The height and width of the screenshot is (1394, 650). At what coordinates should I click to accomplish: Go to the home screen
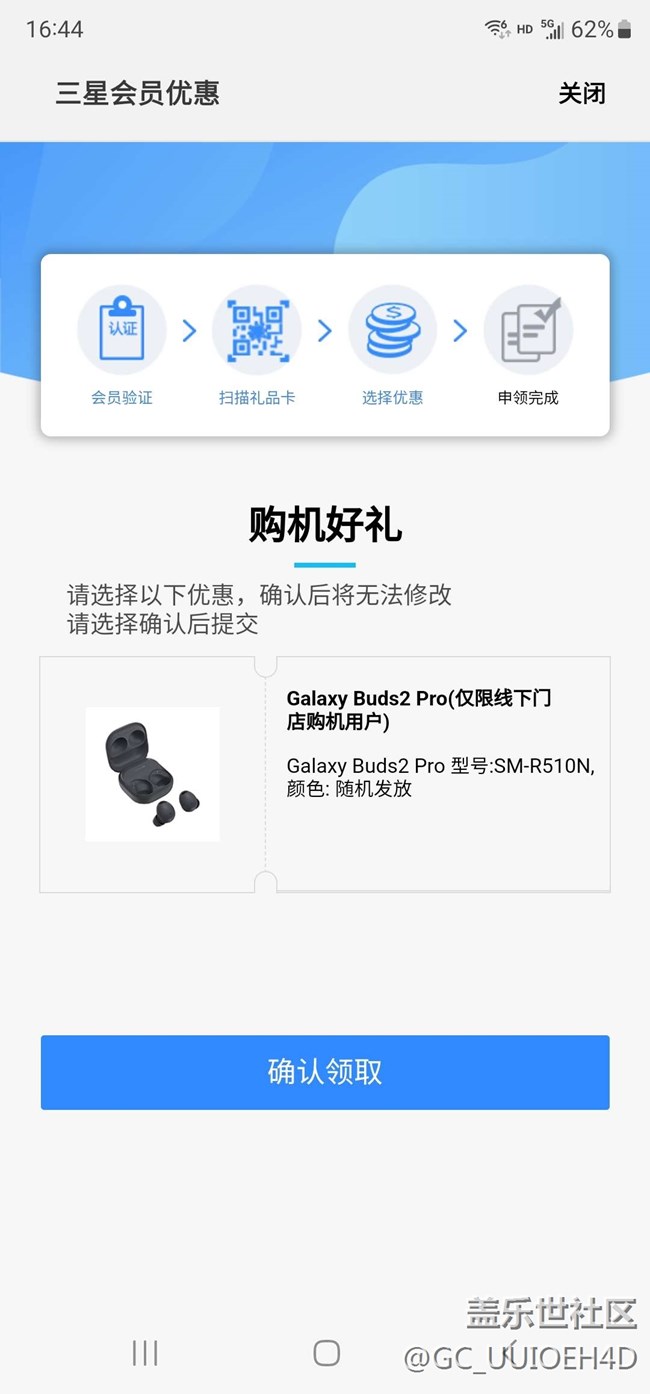click(x=326, y=1353)
